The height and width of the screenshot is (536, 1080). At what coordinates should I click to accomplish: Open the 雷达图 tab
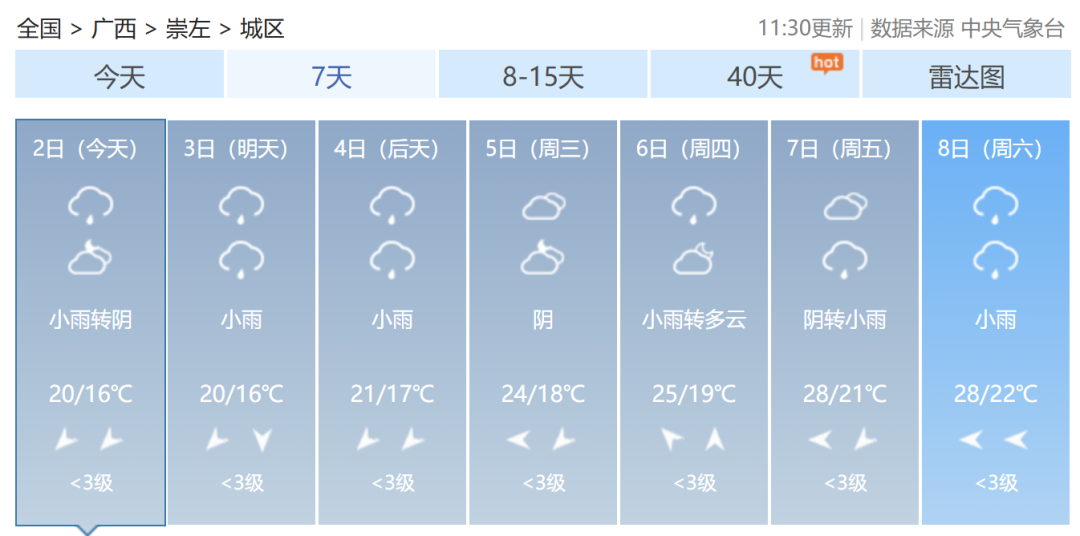966,76
